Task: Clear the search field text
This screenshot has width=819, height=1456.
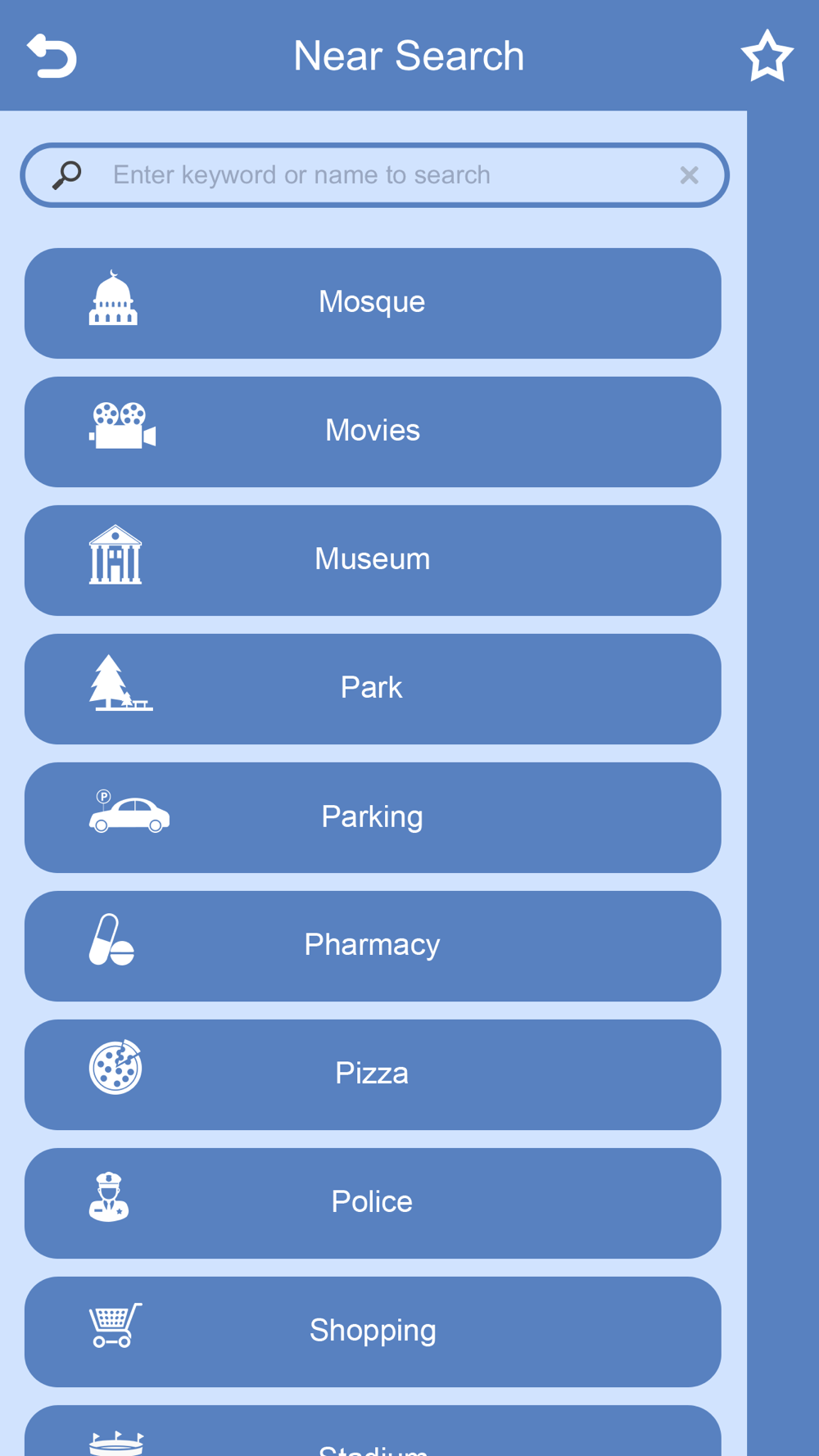Action: tap(689, 175)
